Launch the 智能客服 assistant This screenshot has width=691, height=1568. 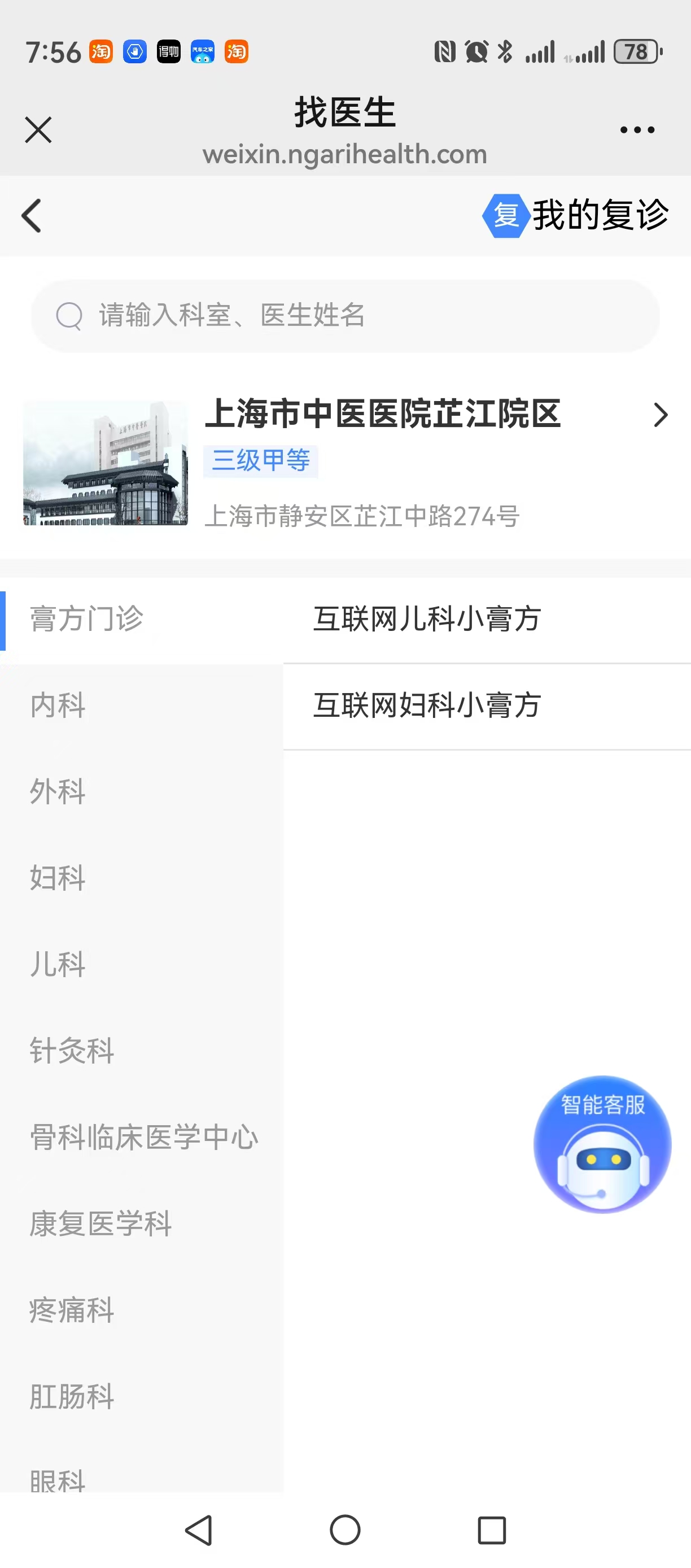[x=602, y=1144]
